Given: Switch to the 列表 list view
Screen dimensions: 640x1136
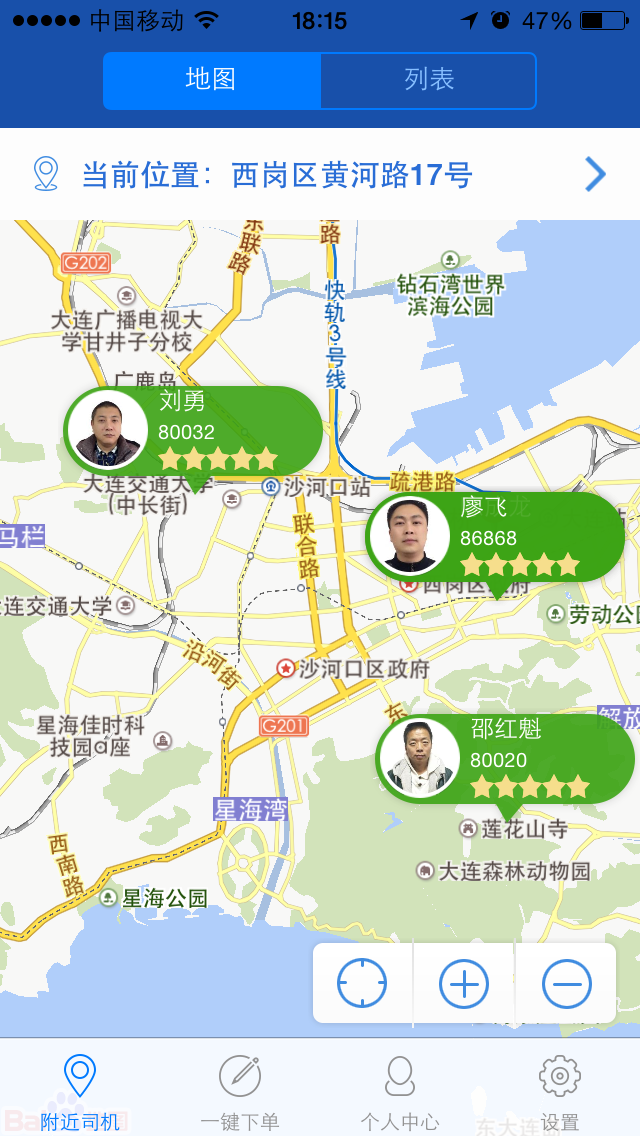Looking at the screenshot, I should click(x=428, y=80).
